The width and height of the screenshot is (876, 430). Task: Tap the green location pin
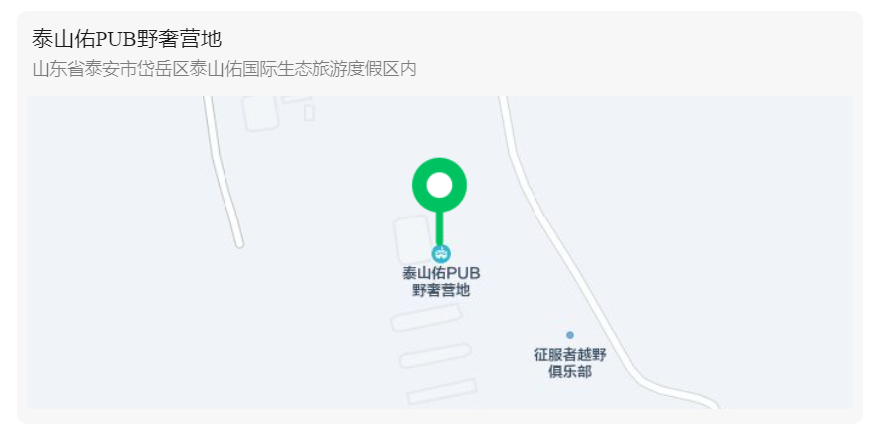tap(439, 186)
